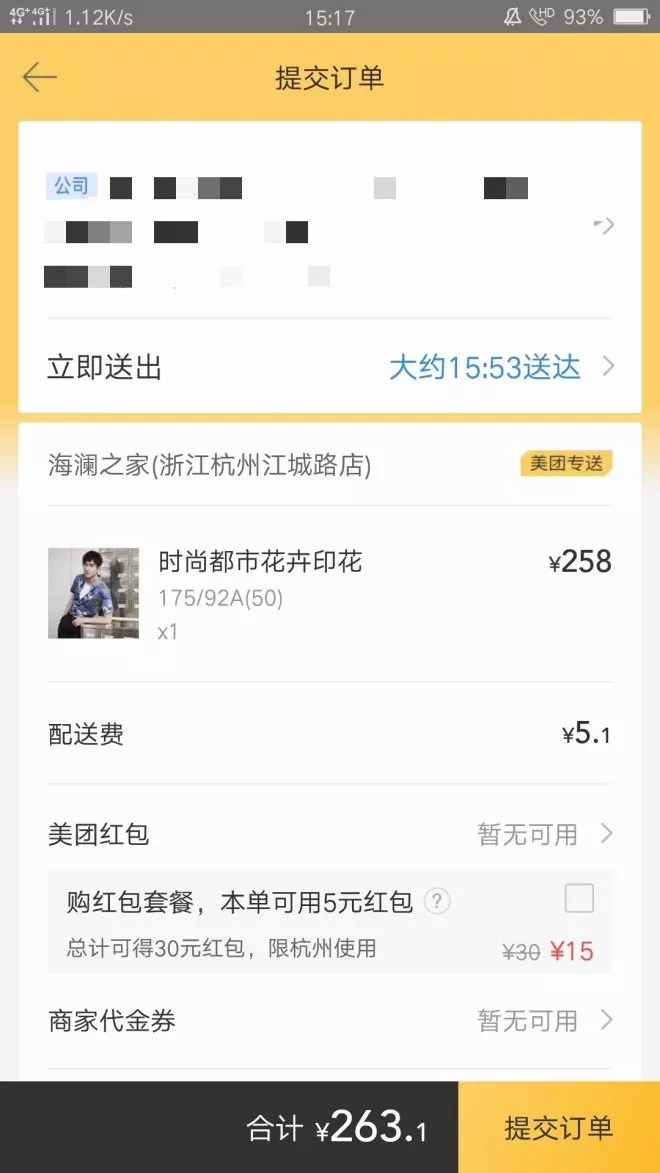The width and height of the screenshot is (660, 1173).
Task: Tap the question mark beside 5元红包
Action: click(436, 902)
